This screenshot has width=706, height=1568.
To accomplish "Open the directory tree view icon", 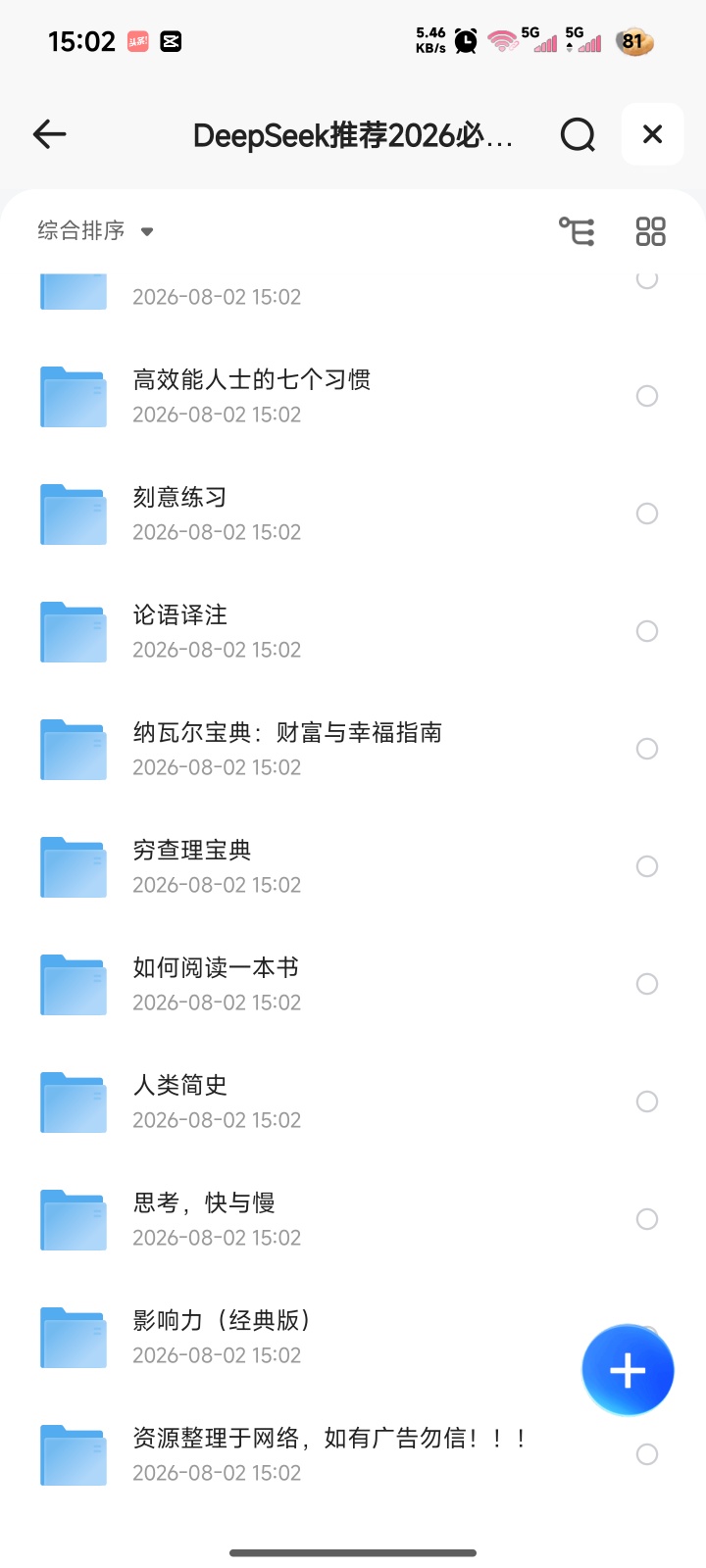I will coord(577,231).
